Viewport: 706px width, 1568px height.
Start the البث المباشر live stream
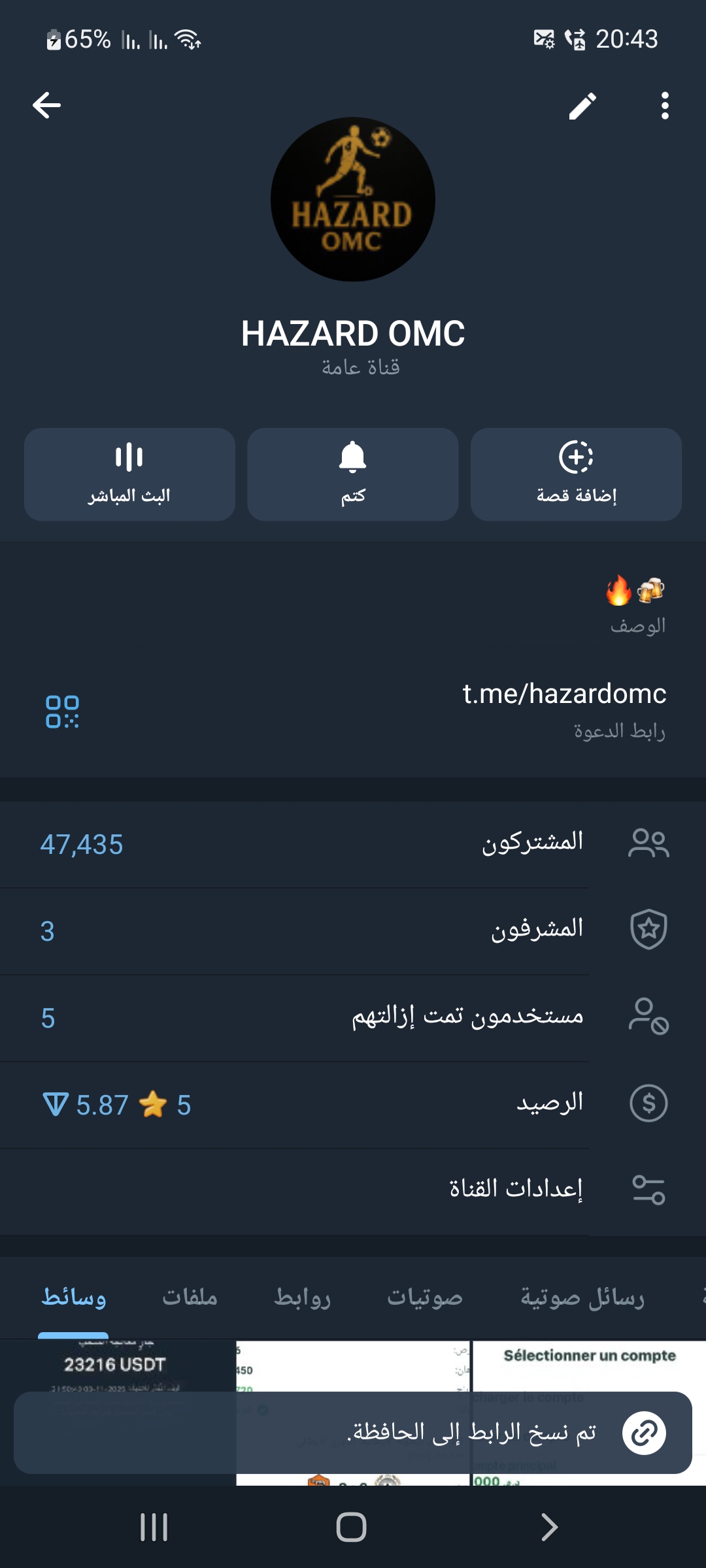point(129,474)
